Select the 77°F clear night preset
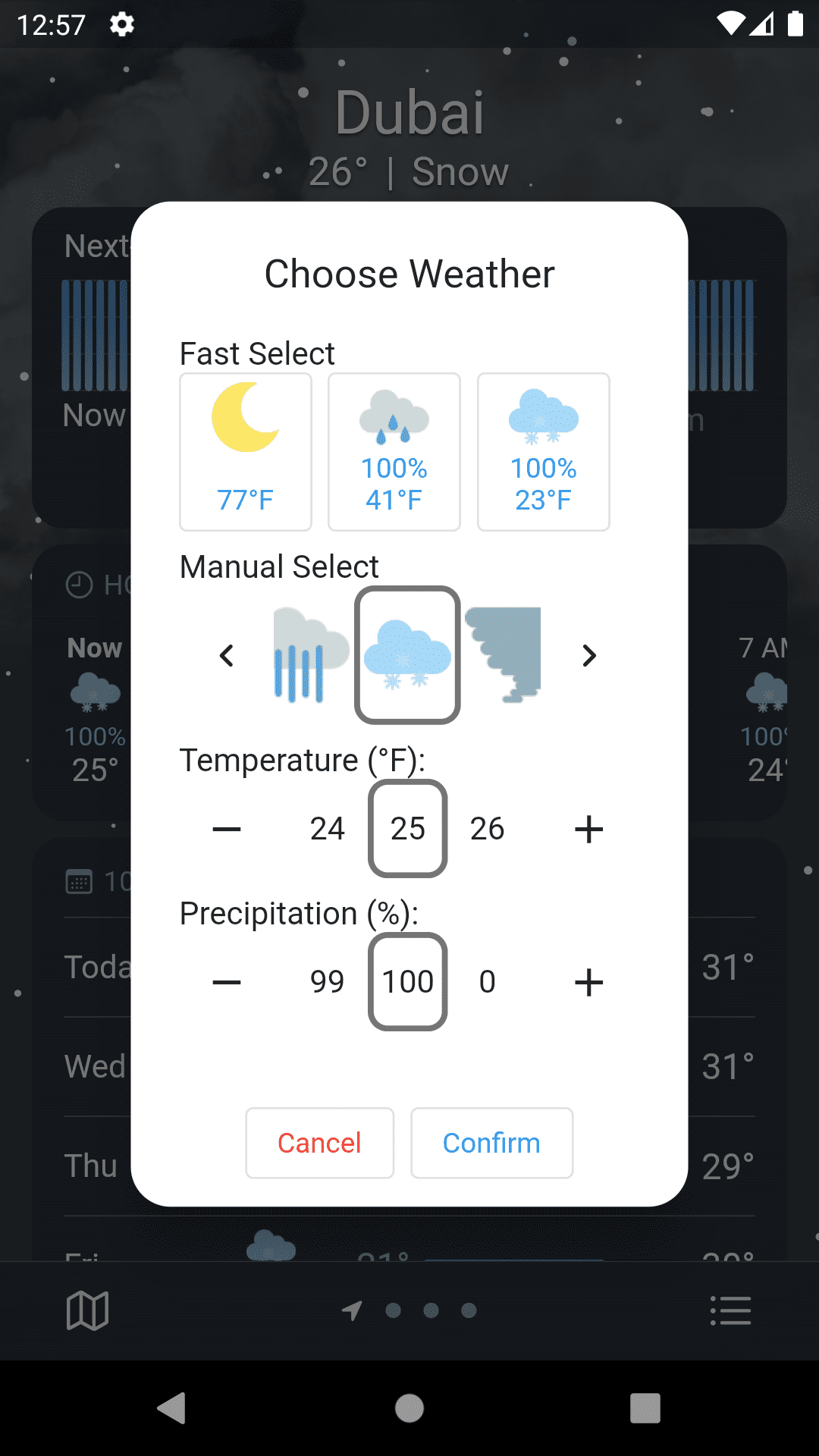 (x=245, y=452)
